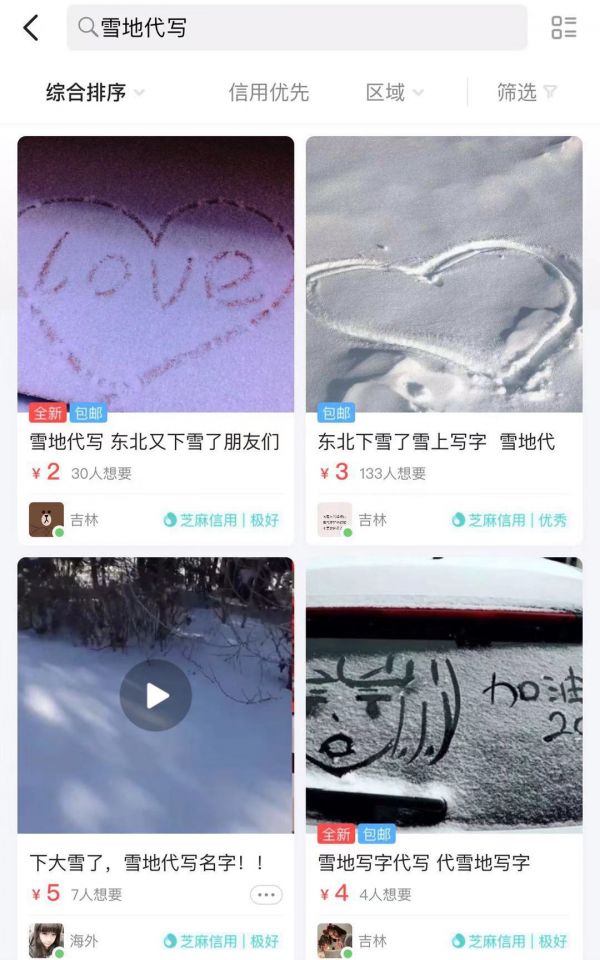Screen dimensions: 600x960
Task: Open more options on 下大雪了 listing
Action: click(266, 894)
